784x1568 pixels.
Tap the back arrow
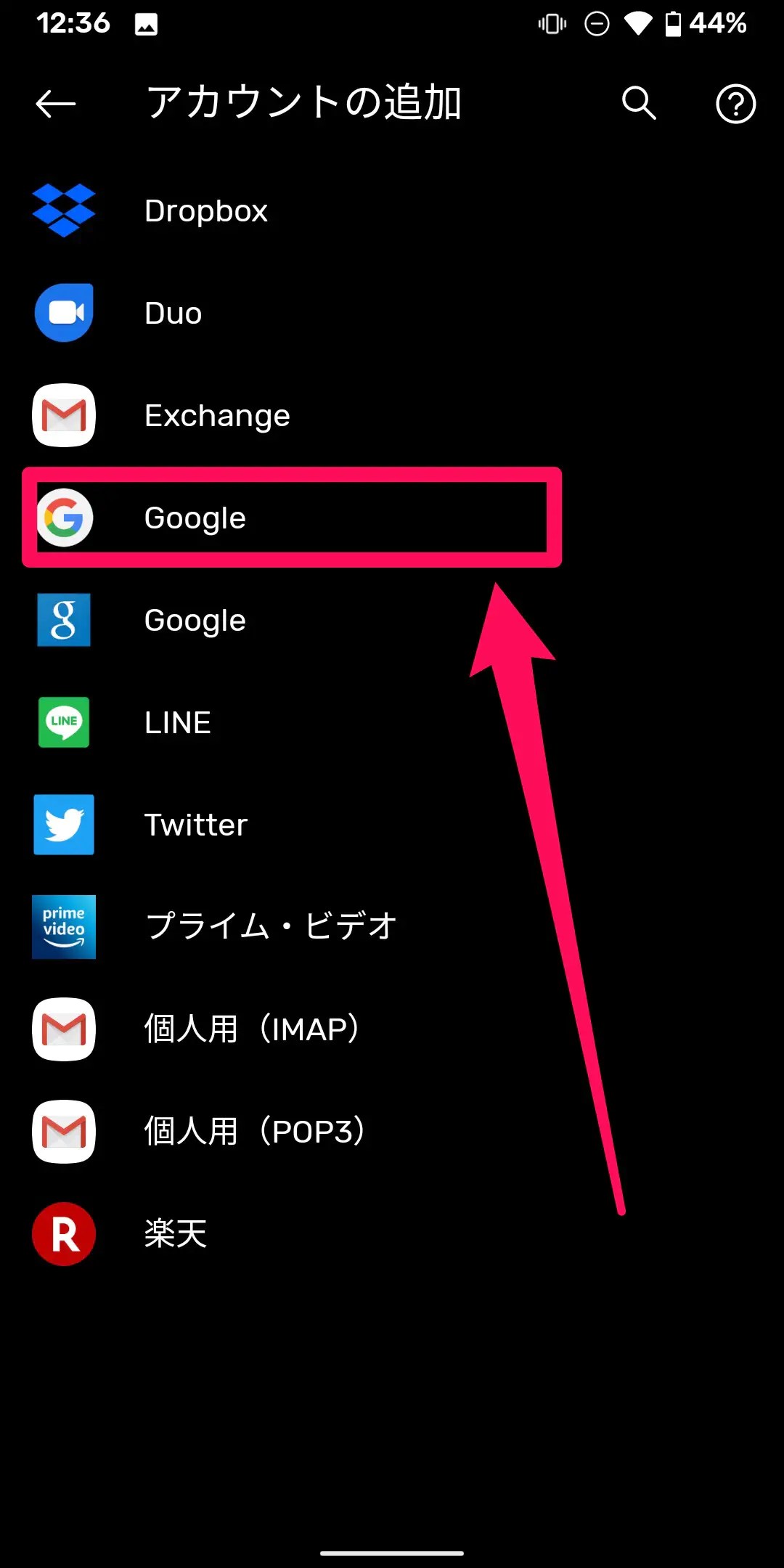coord(54,104)
